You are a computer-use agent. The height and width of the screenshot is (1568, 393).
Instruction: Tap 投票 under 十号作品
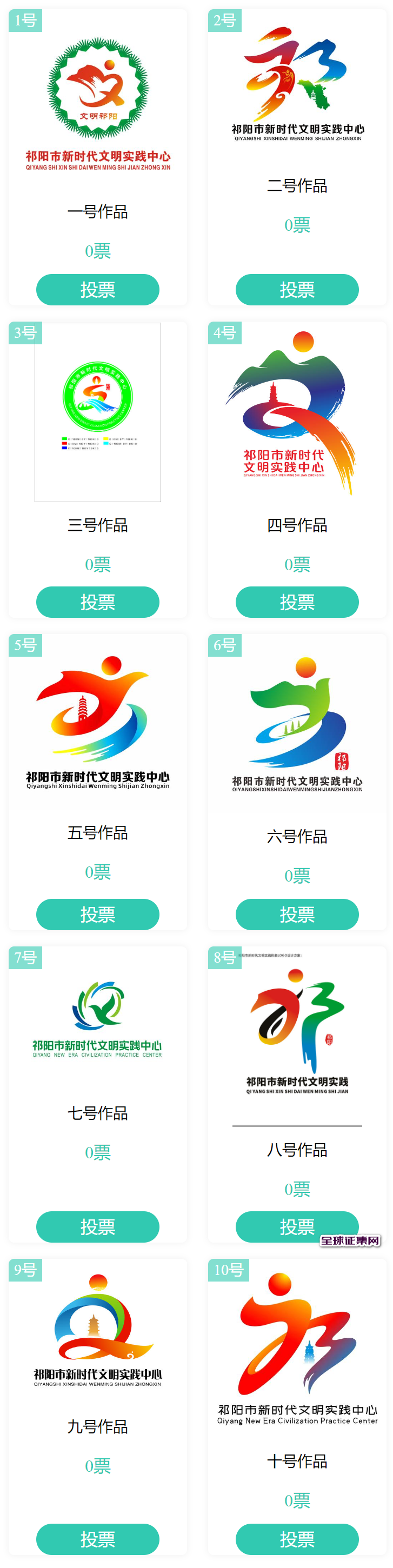coord(297,1539)
